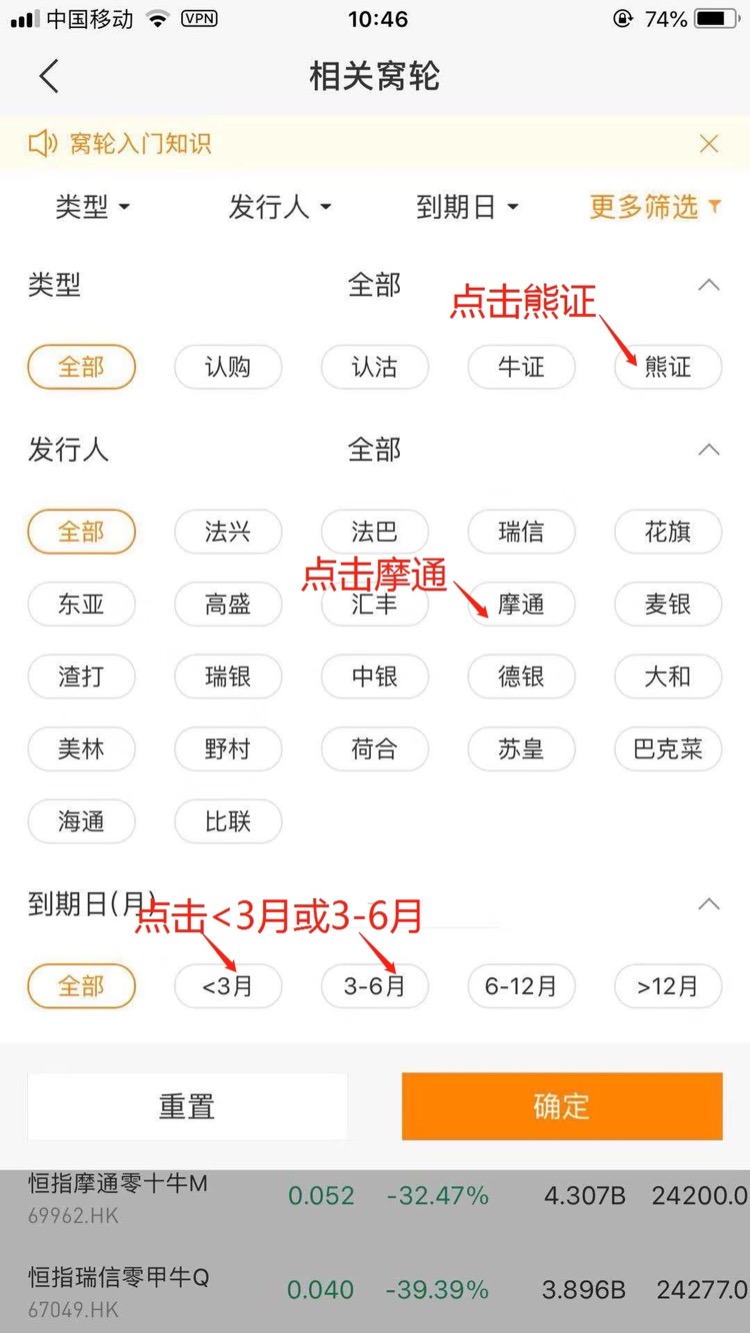Filter expiry by 3-6月
Viewport: 750px width, 1333px height.
coord(375,986)
